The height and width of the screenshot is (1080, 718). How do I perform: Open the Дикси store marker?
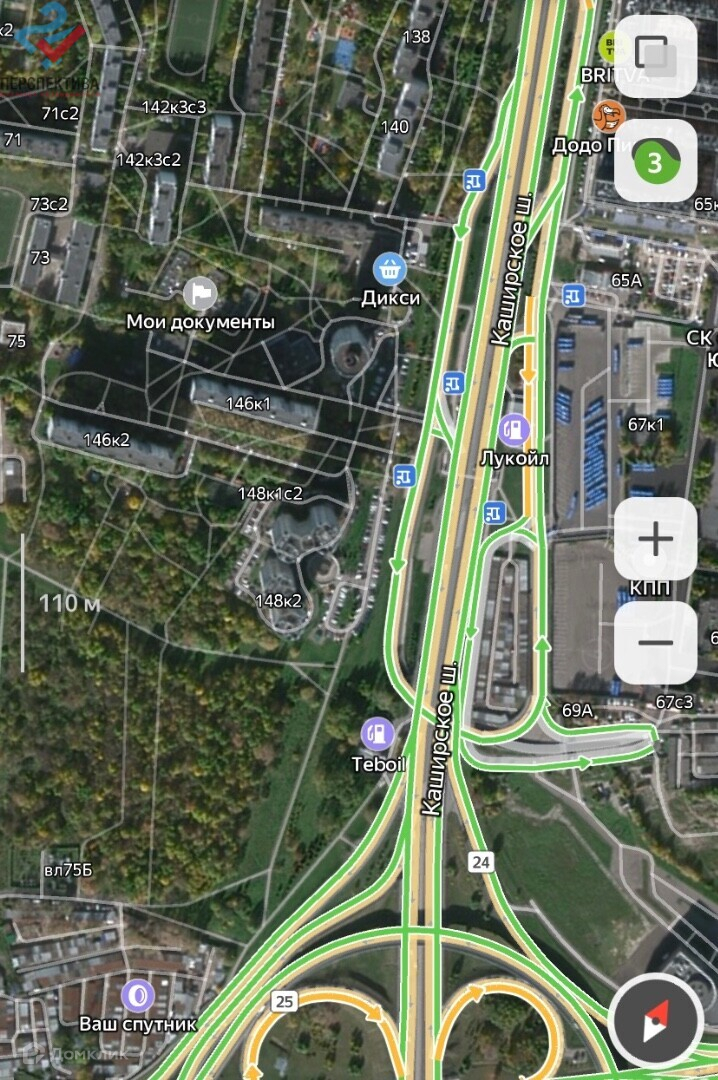(389, 268)
